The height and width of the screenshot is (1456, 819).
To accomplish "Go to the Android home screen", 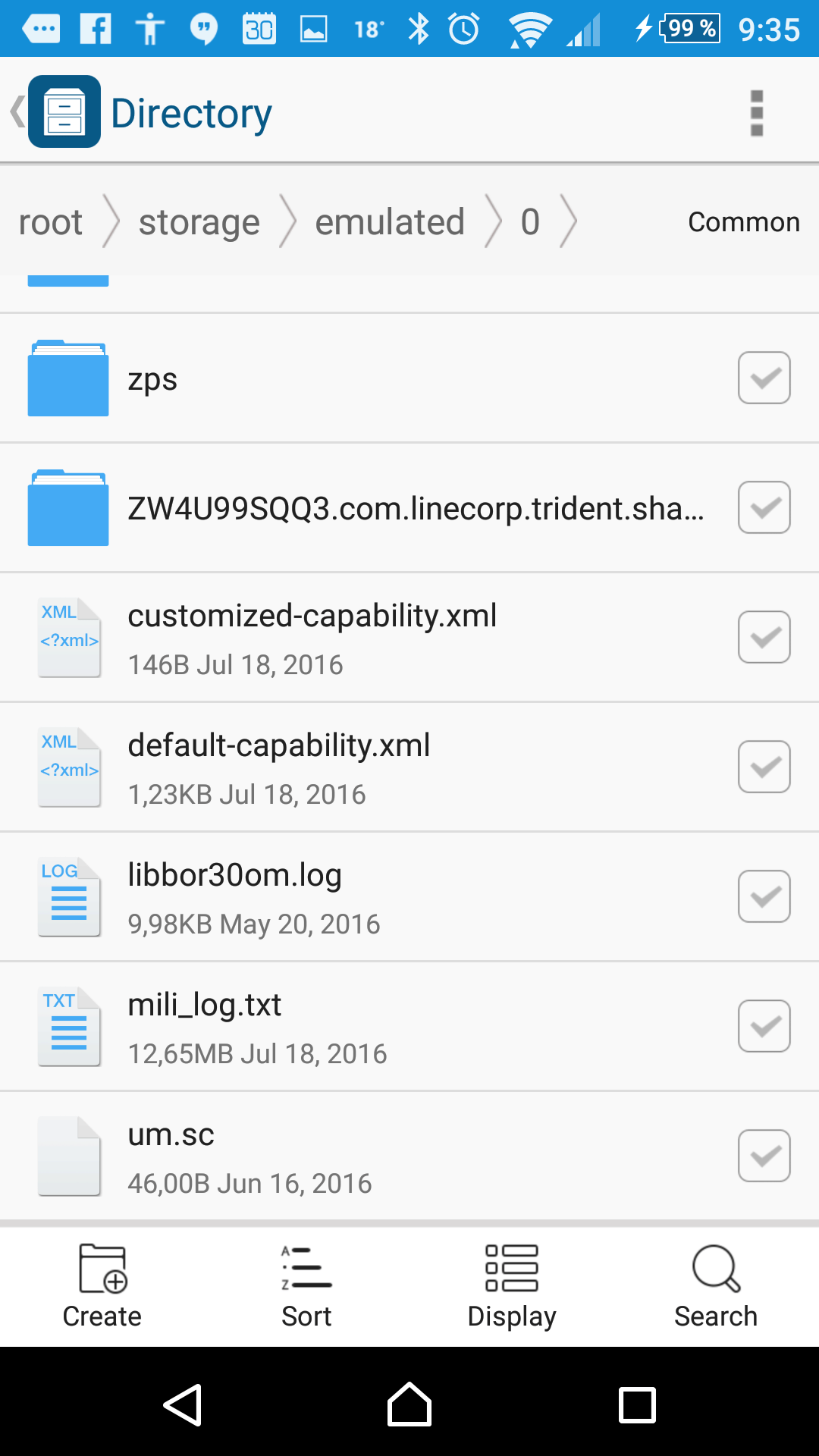I will pyautogui.click(x=409, y=1404).
